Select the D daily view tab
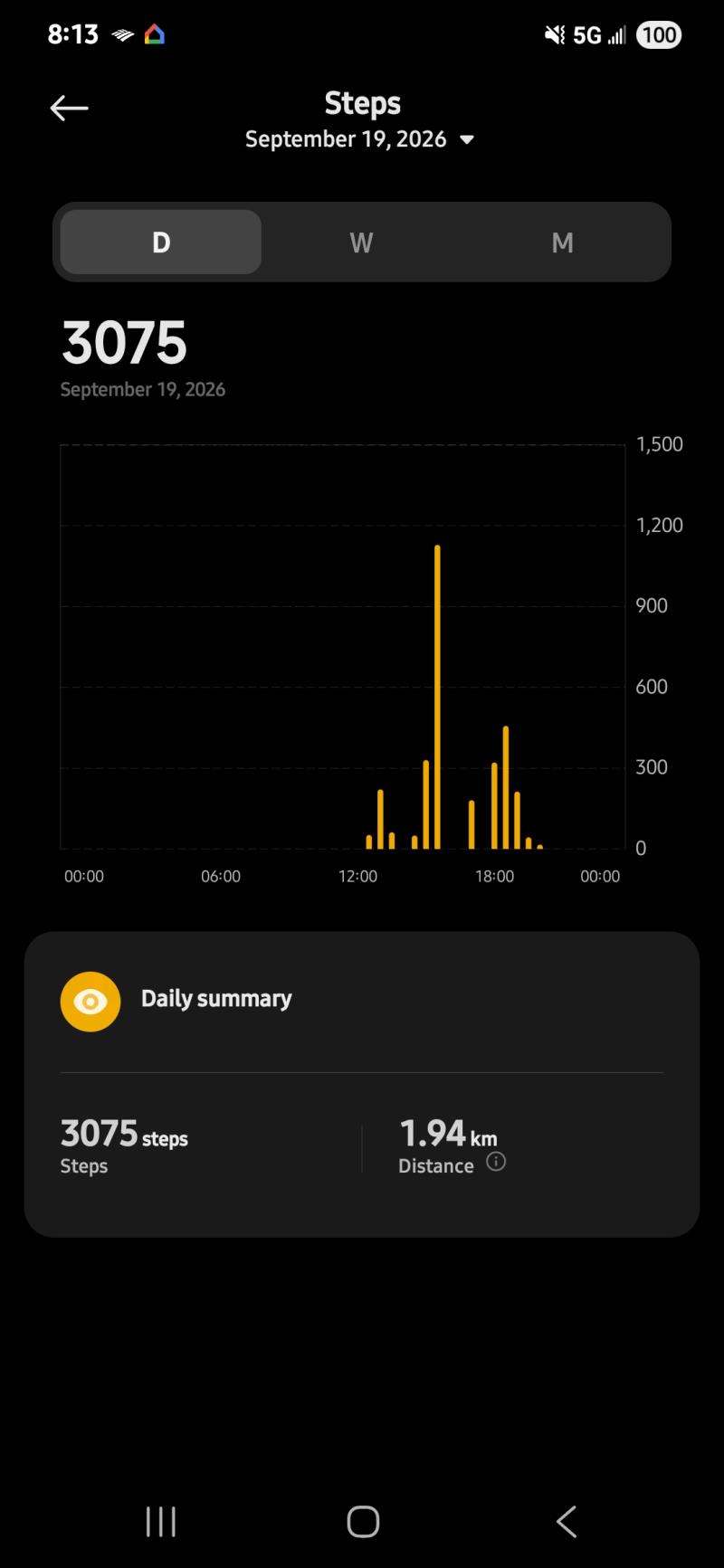The image size is (724, 1568). tap(161, 242)
